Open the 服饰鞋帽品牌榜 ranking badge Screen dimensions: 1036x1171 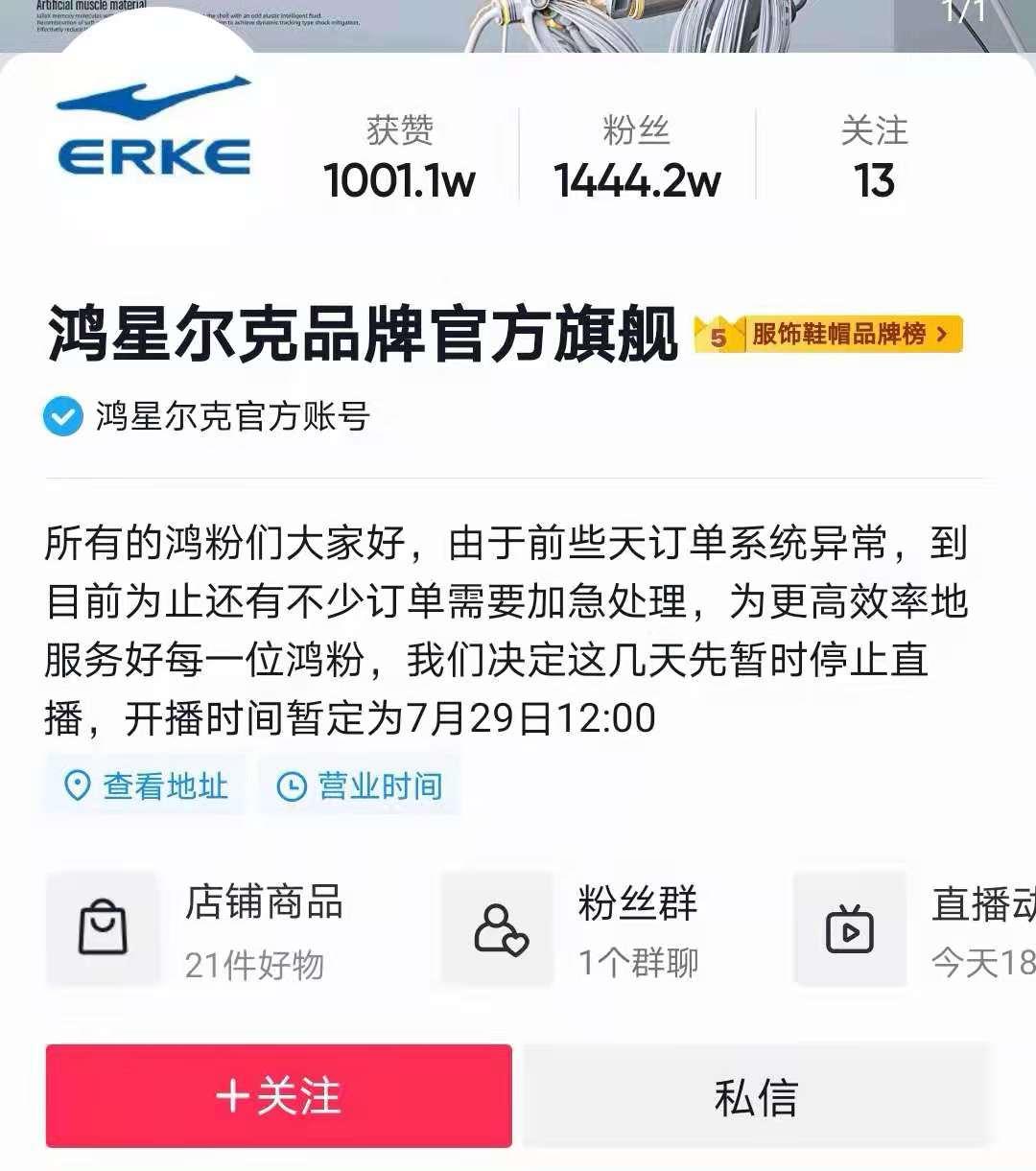830,335
